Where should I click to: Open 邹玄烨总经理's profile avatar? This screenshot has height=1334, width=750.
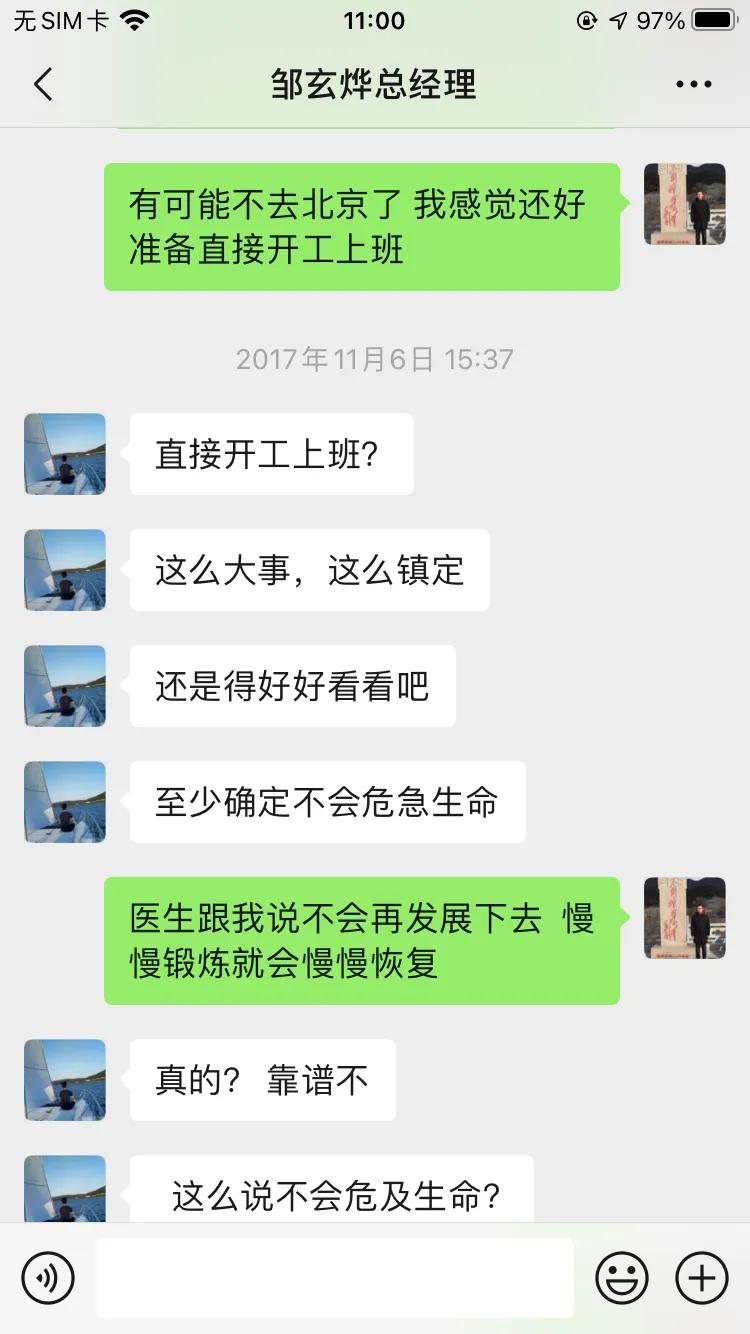tap(64, 454)
